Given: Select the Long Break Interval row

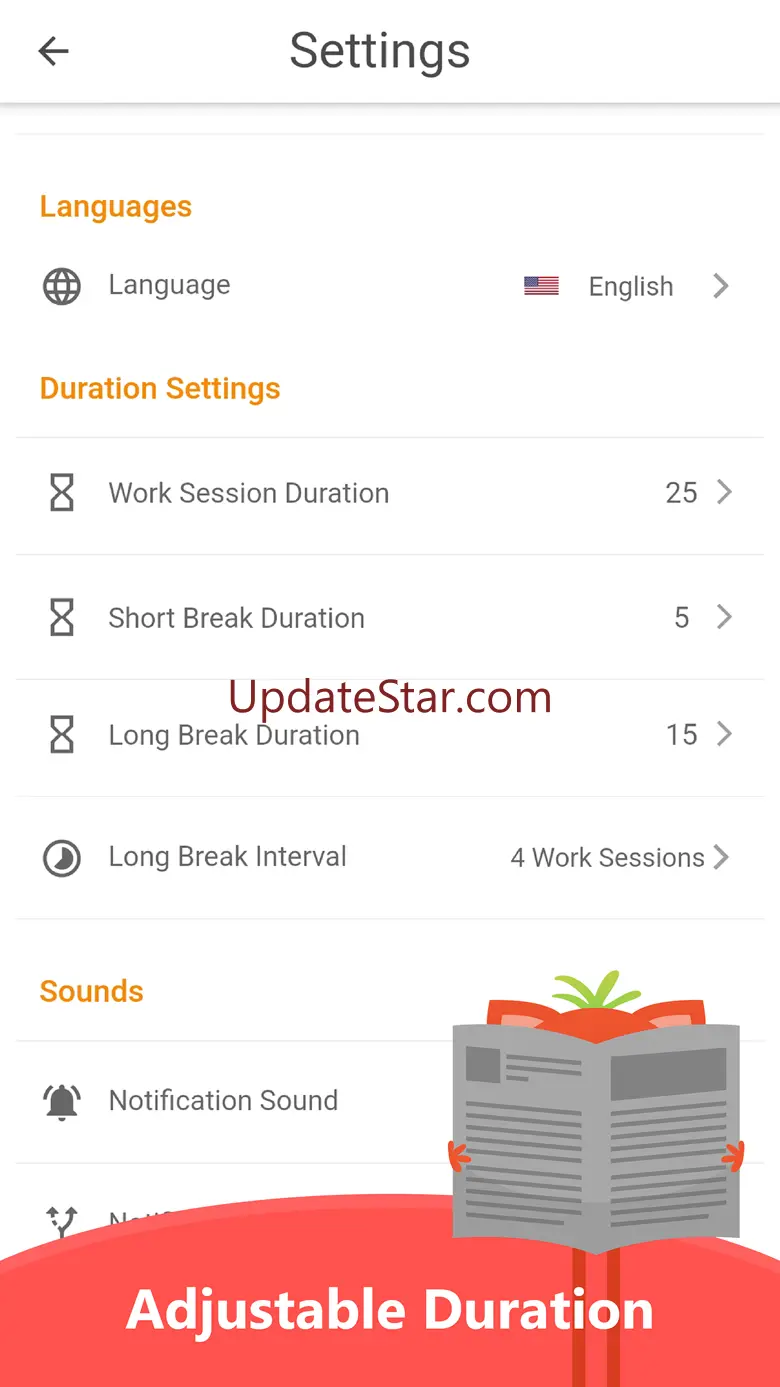Looking at the screenshot, I should [x=388, y=858].
